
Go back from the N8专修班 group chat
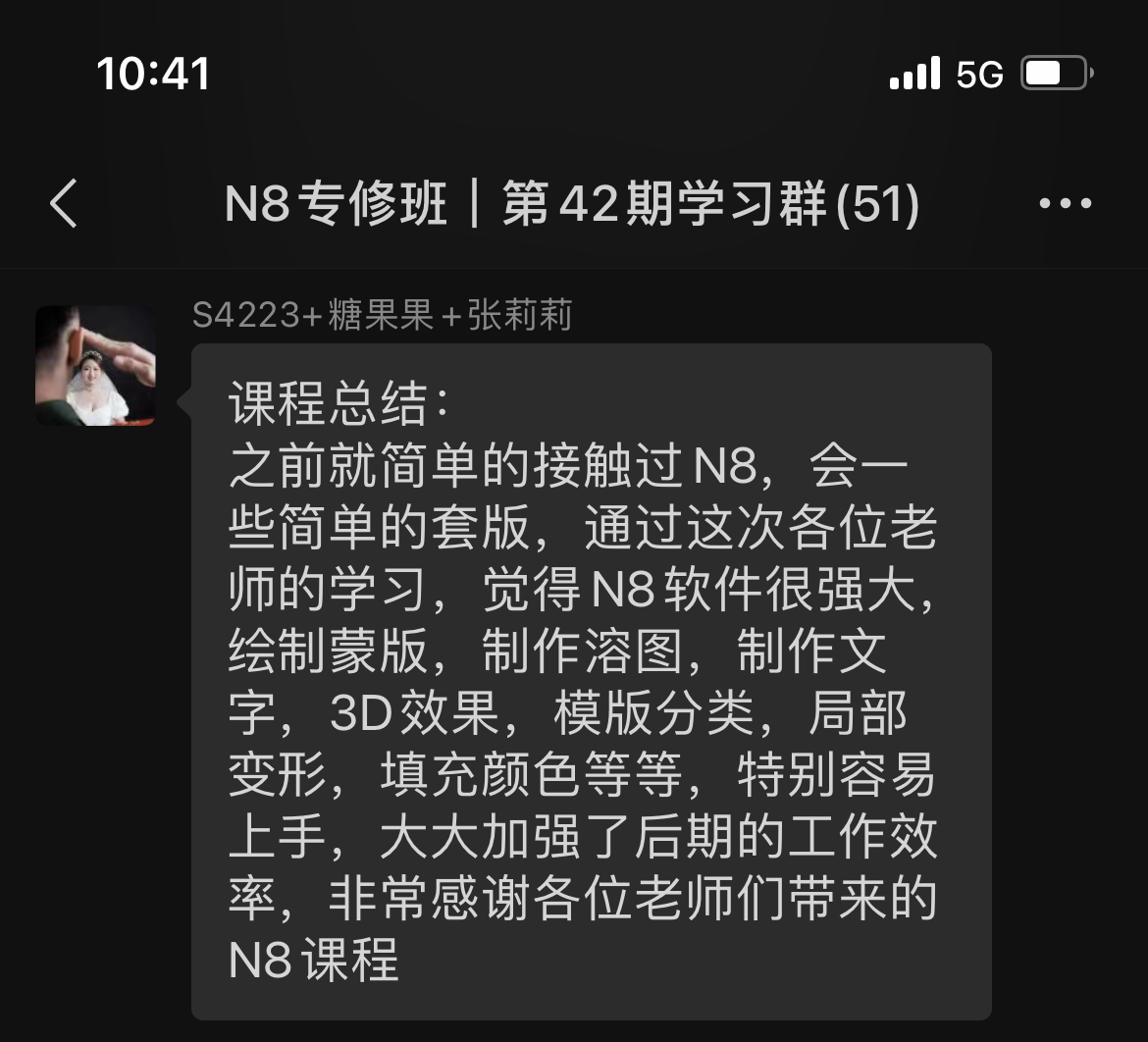pos(64,204)
